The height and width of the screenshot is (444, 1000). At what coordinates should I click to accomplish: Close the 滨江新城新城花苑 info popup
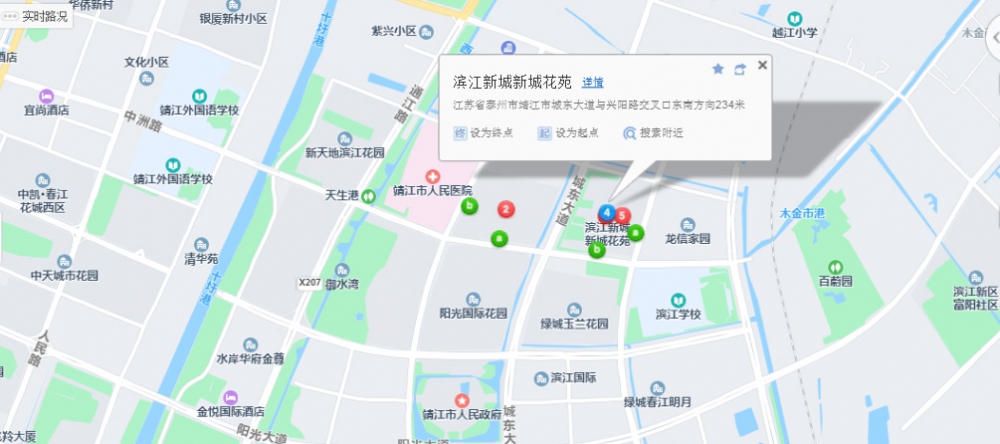(x=762, y=66)
